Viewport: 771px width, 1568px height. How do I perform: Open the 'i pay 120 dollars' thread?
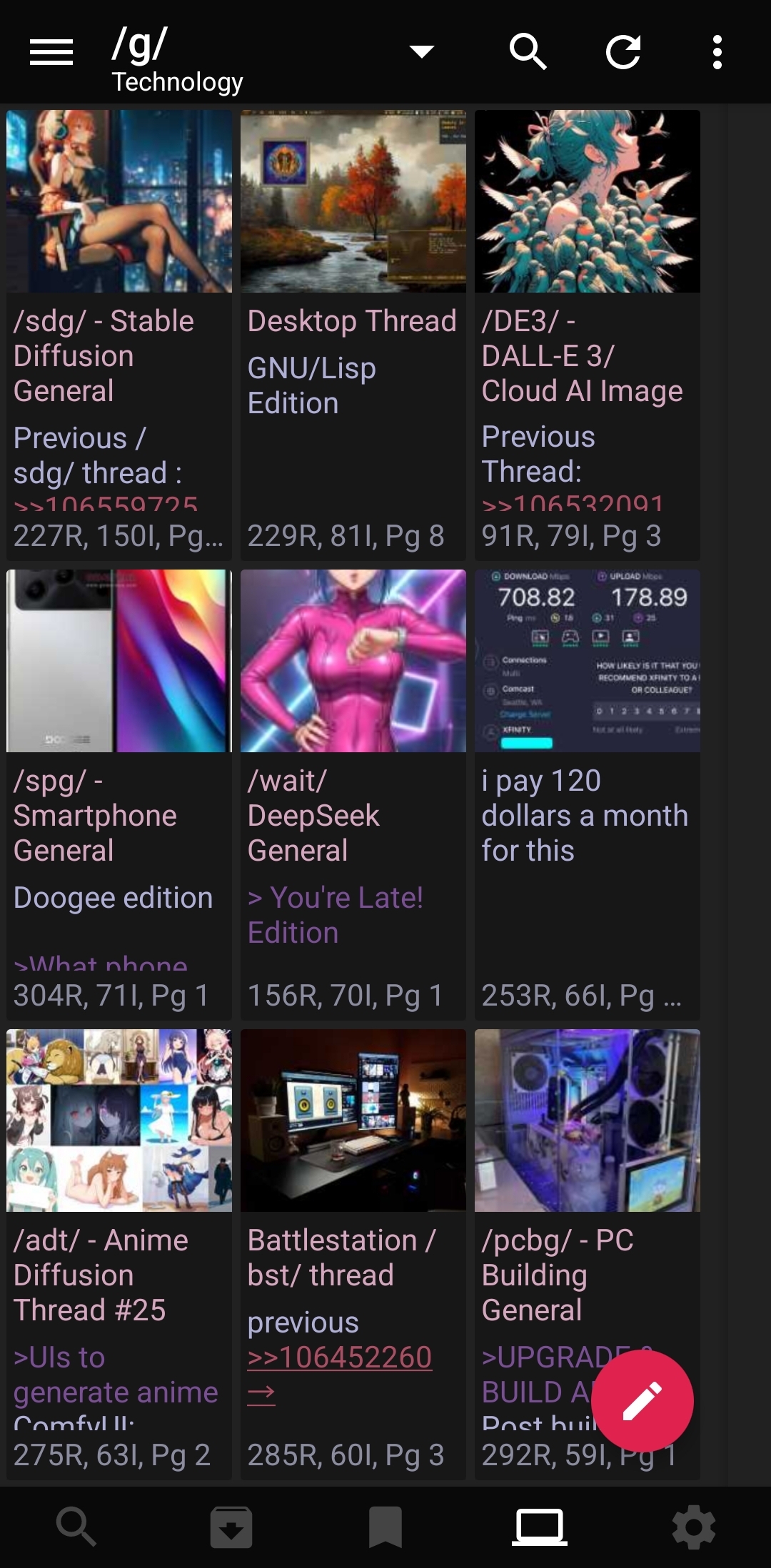(x=588, y=794)
